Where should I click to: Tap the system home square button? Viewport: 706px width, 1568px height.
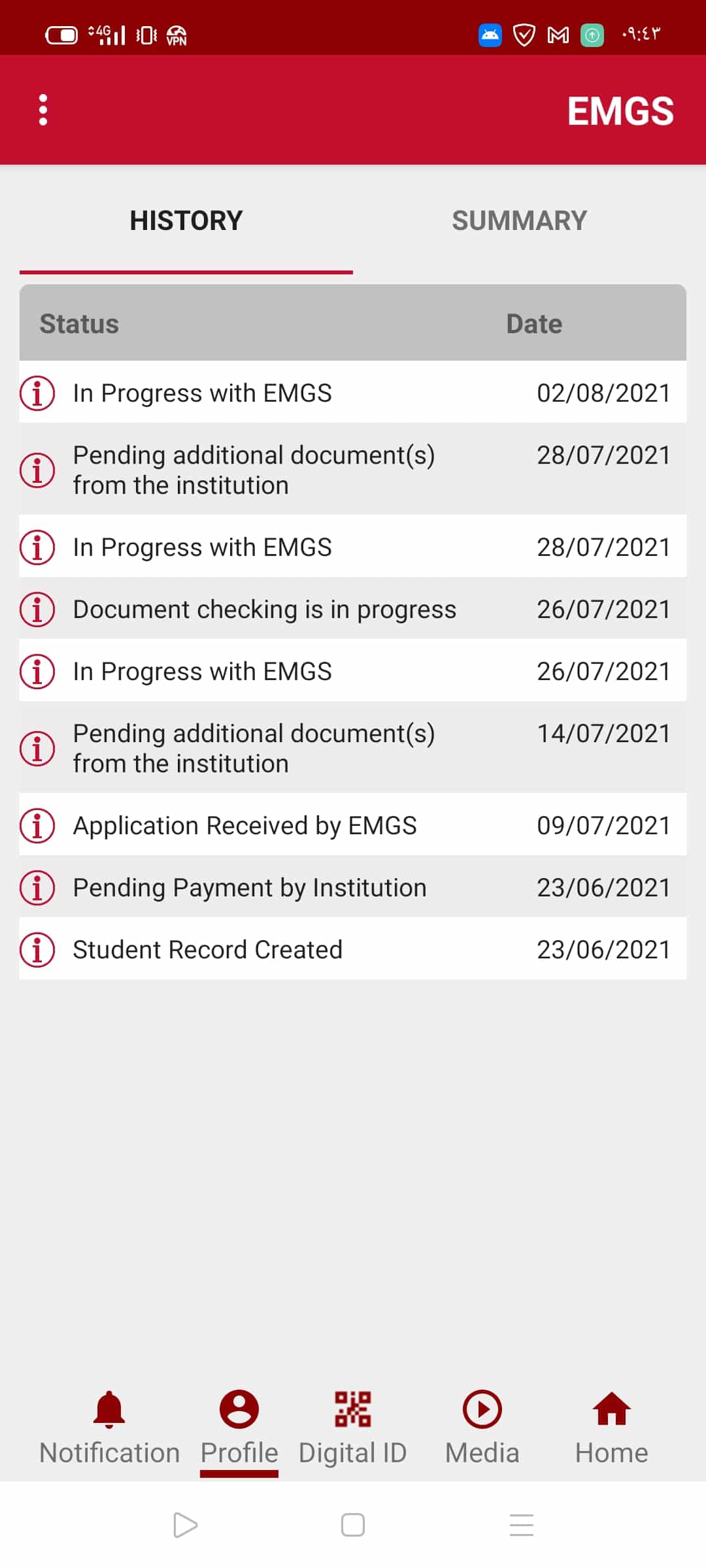coord(353,1525)
